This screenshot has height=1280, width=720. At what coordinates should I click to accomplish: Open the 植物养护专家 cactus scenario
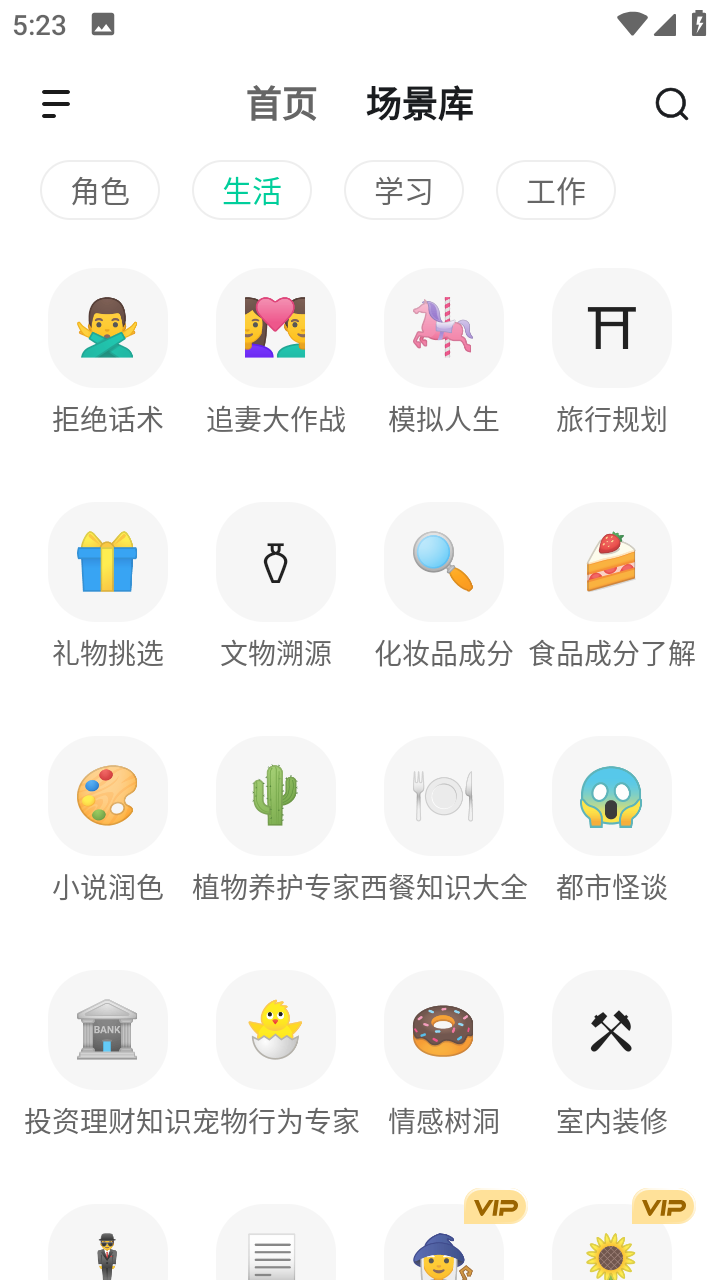(x=276, y=796)
